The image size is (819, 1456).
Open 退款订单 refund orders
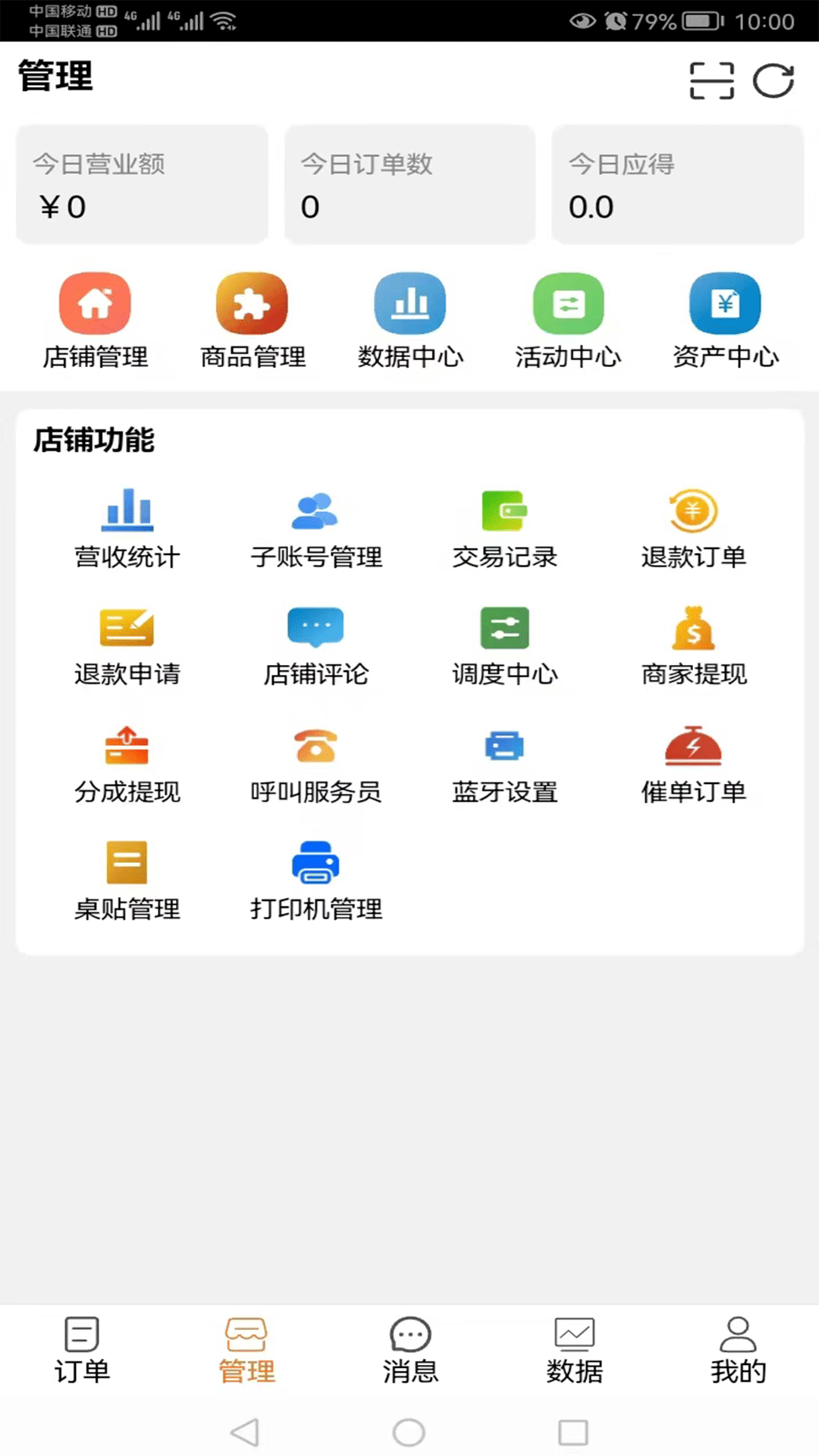692,527
